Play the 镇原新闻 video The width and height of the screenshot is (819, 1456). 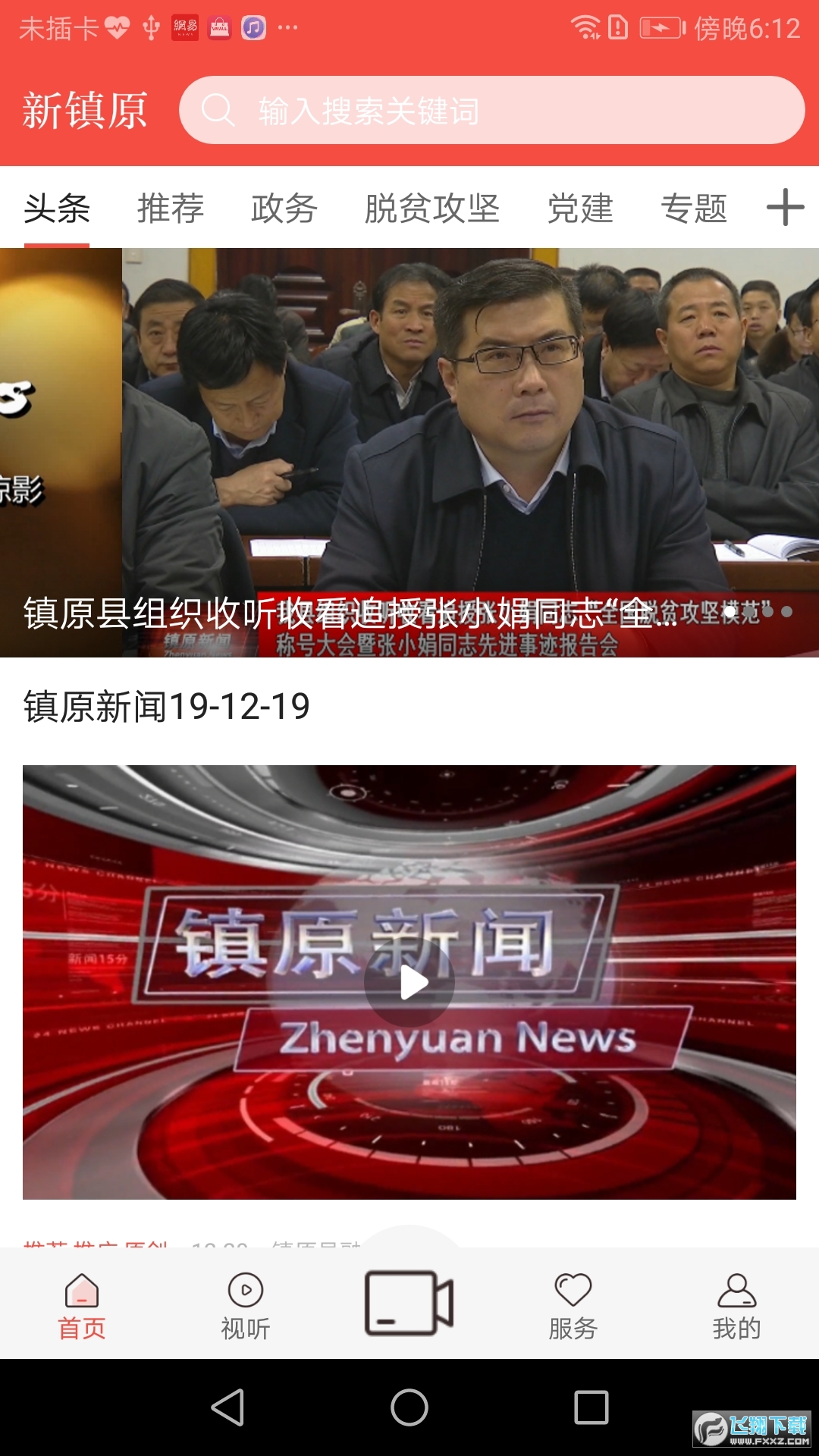click(x=409, y=982)
